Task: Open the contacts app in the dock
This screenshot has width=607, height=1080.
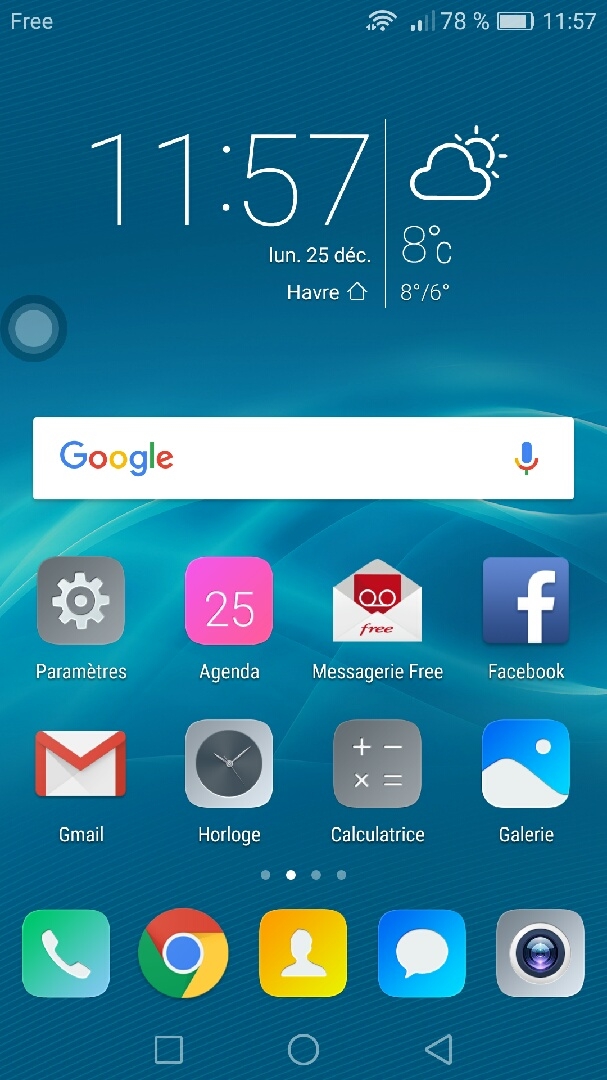Action: [x=303, y=953]
